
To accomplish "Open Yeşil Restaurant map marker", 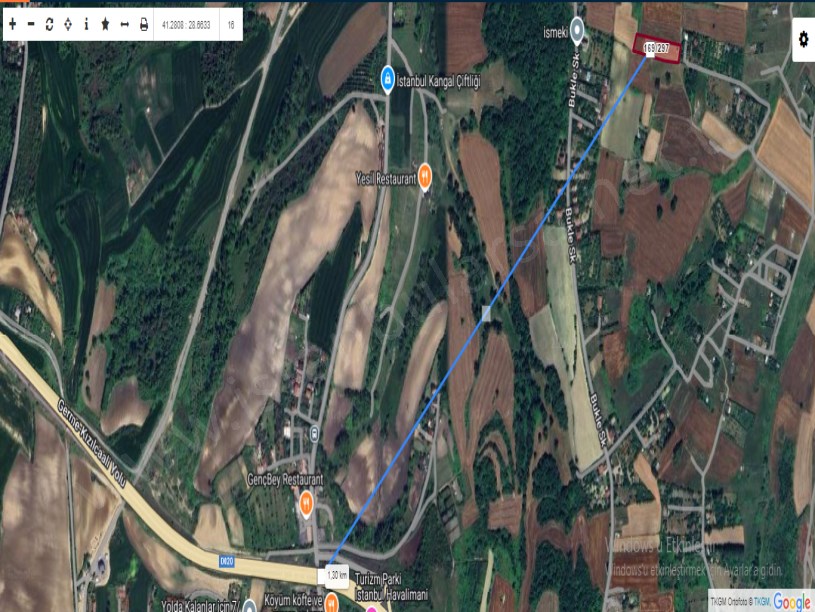I will (424, 177).
